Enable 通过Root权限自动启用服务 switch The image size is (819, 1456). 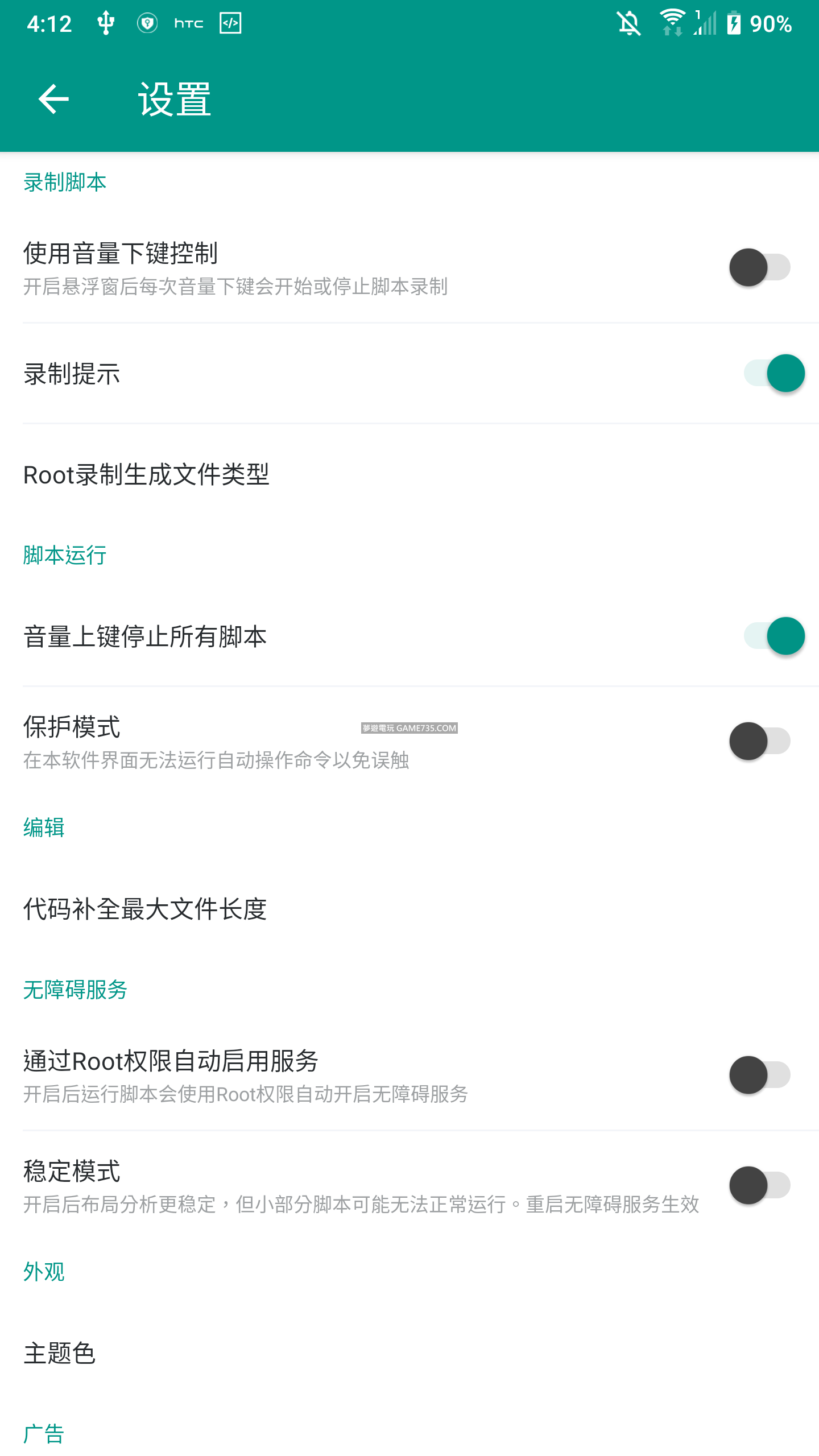click(x=759, y=1075)
